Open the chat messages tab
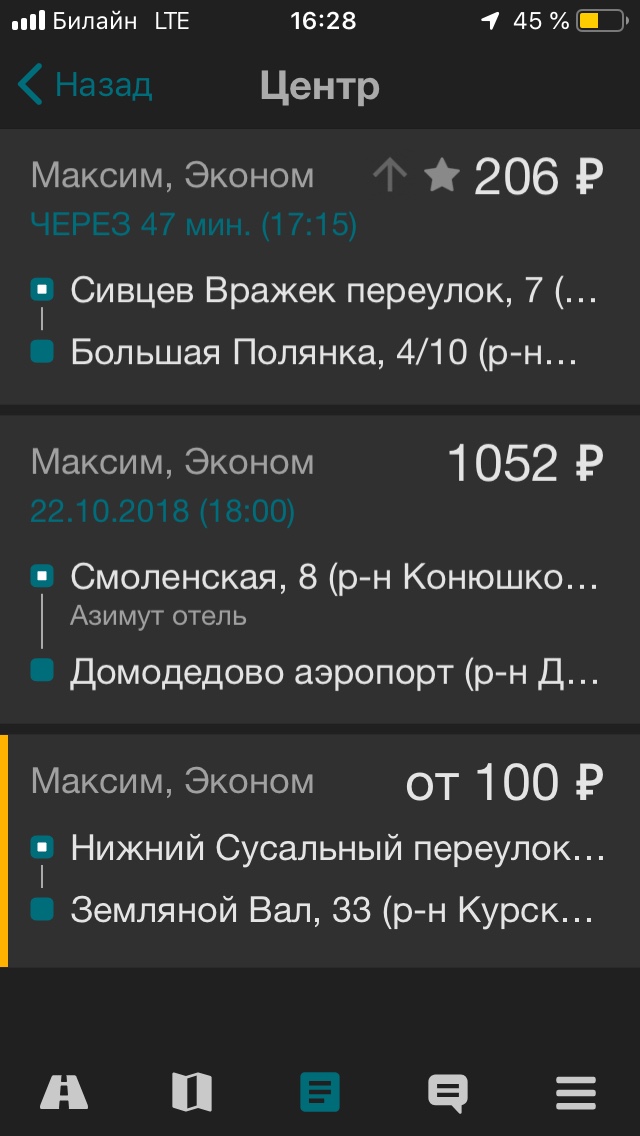Image resolution: width=640 pixels, height=1136 pixels. point(448,1093)
